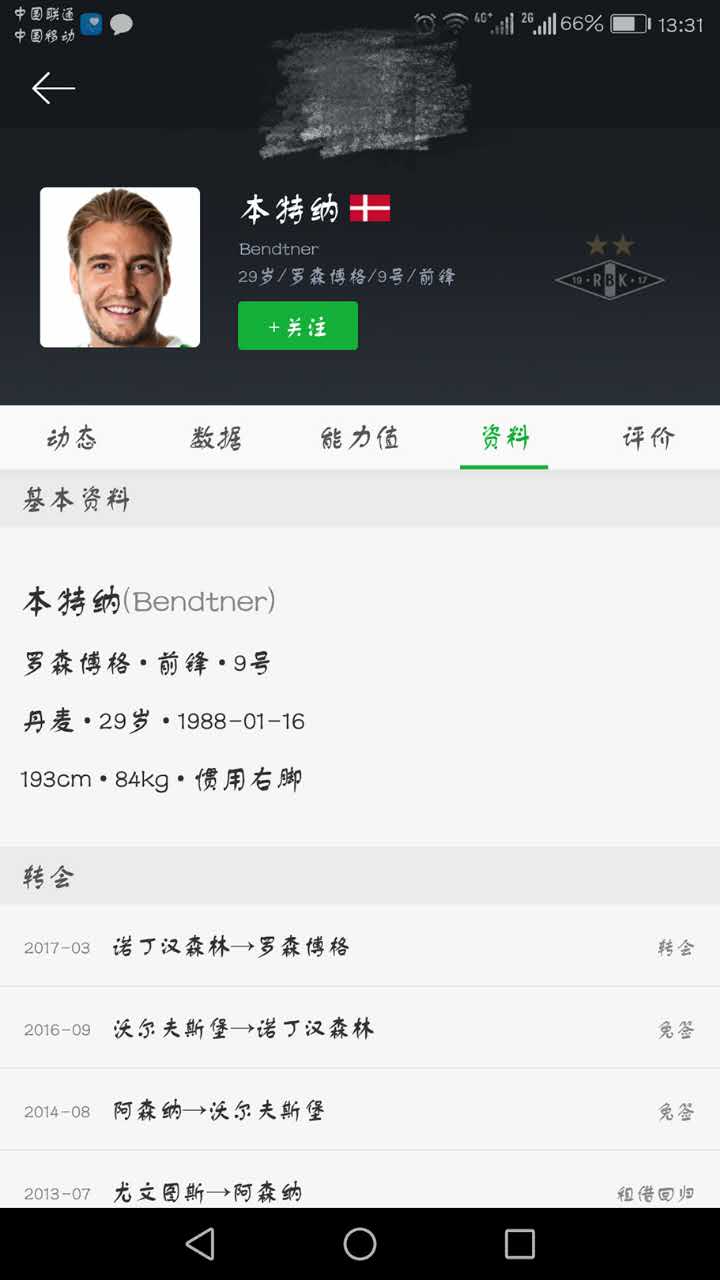Tap the green +关注 follow button

[297, 326]
